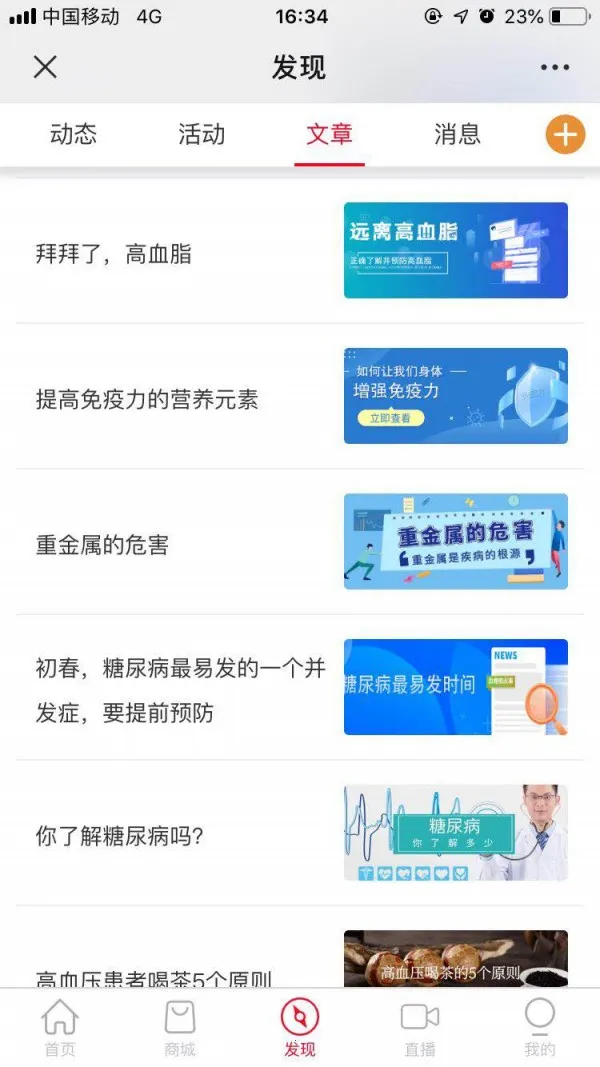Go to the 首页 tab
This screenshot has width=600, height=1067.
[60, 1028]
